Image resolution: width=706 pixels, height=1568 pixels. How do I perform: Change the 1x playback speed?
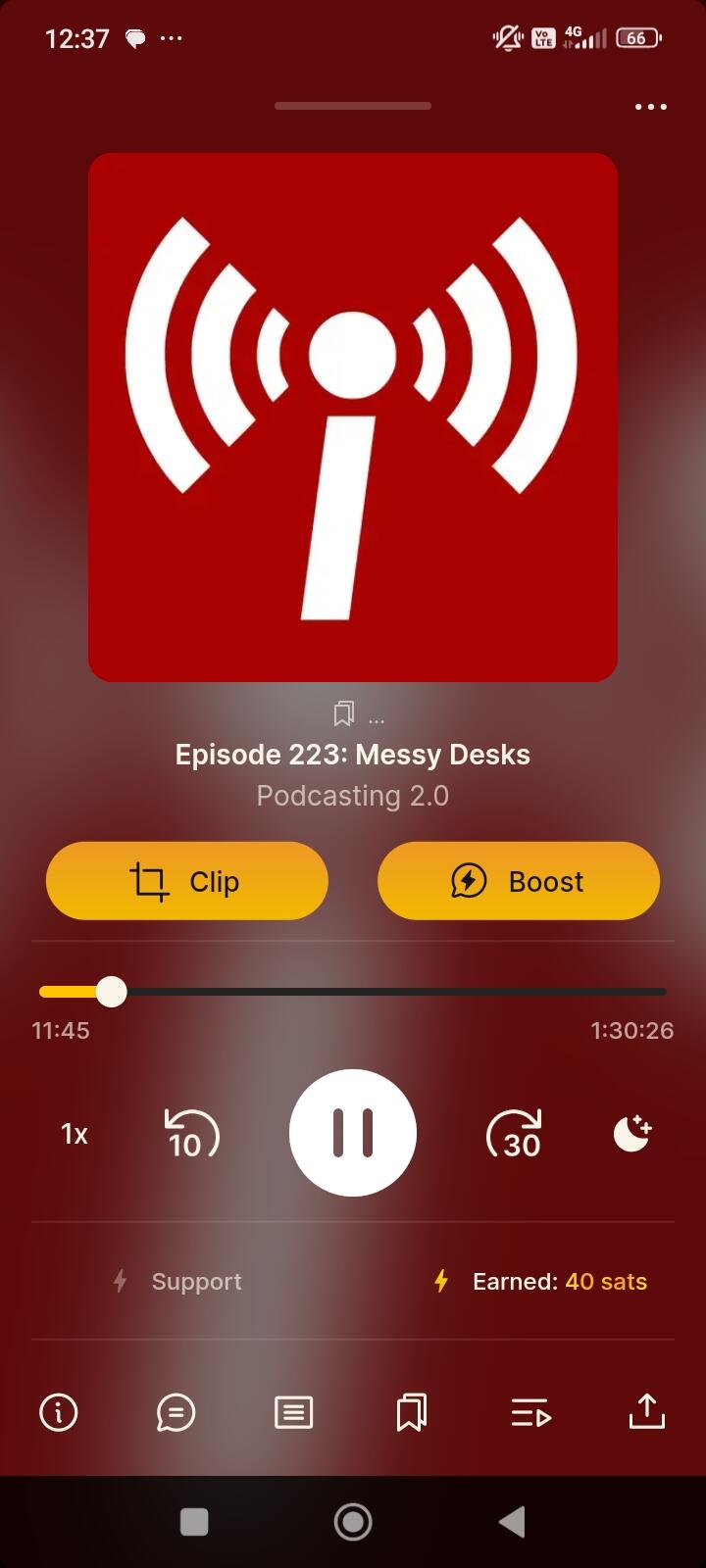click(x=75, y=1134)
